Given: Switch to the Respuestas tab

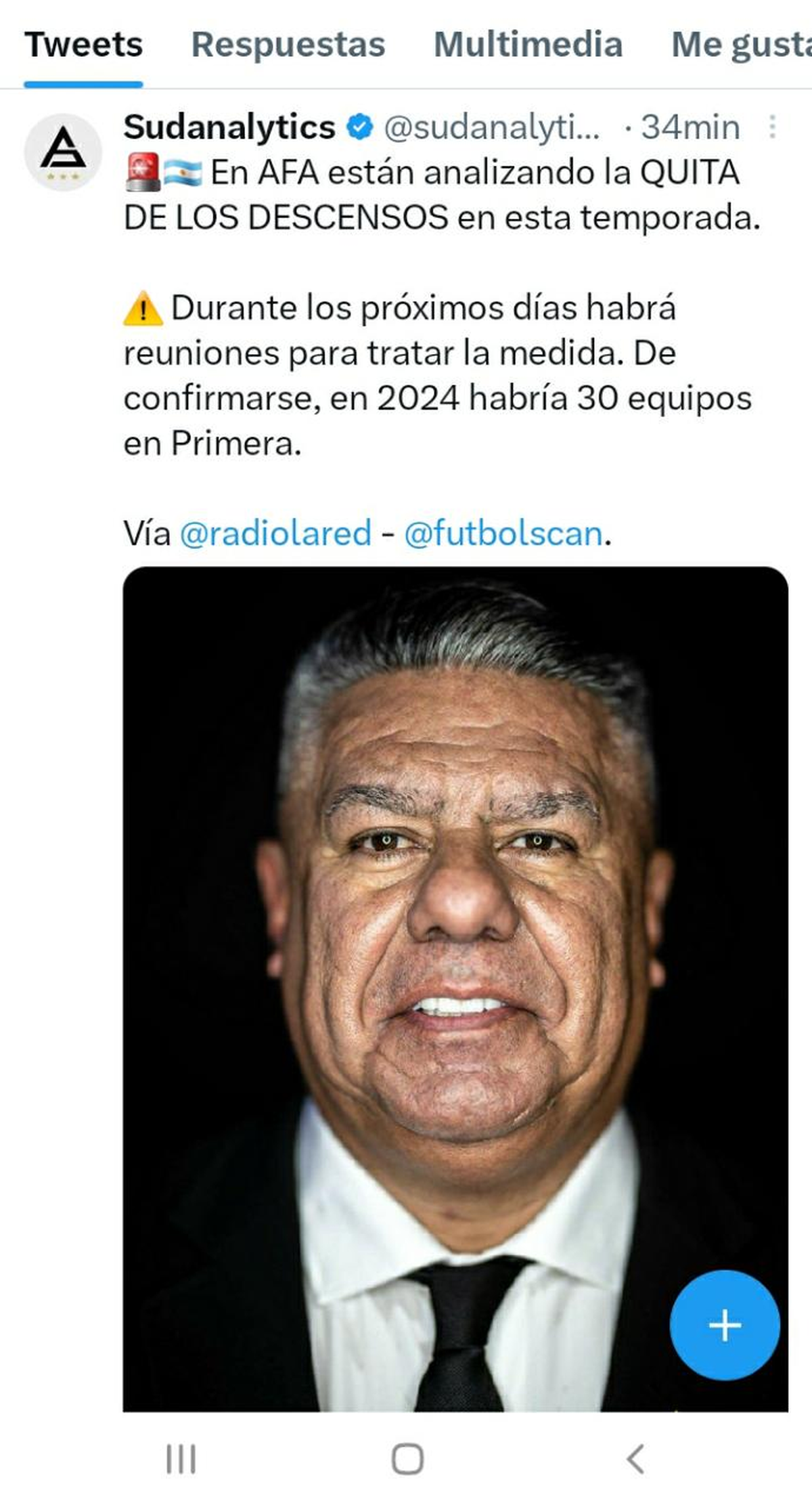Looking at the screenshot, I should click(288, 45).
